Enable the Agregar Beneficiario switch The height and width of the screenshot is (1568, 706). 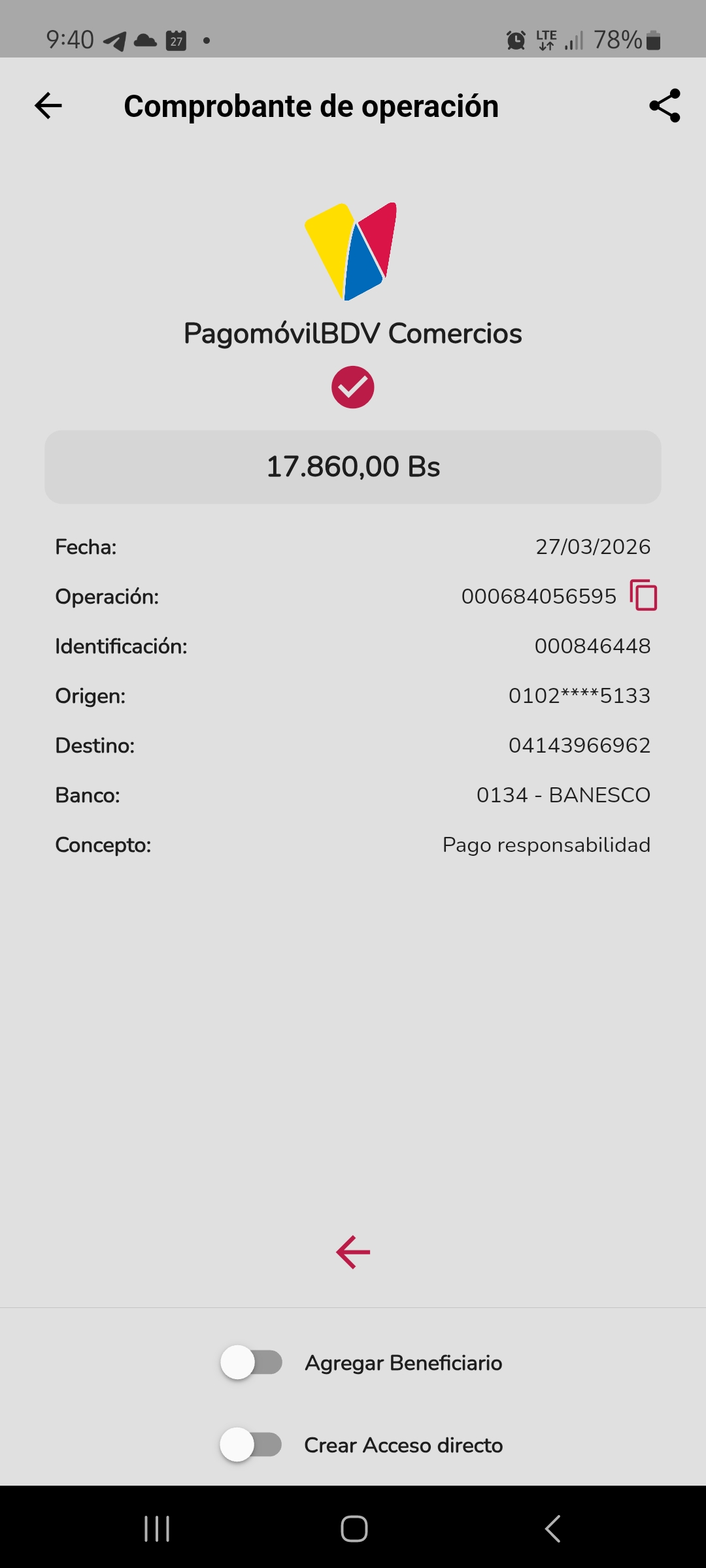tap(252, 1362)
